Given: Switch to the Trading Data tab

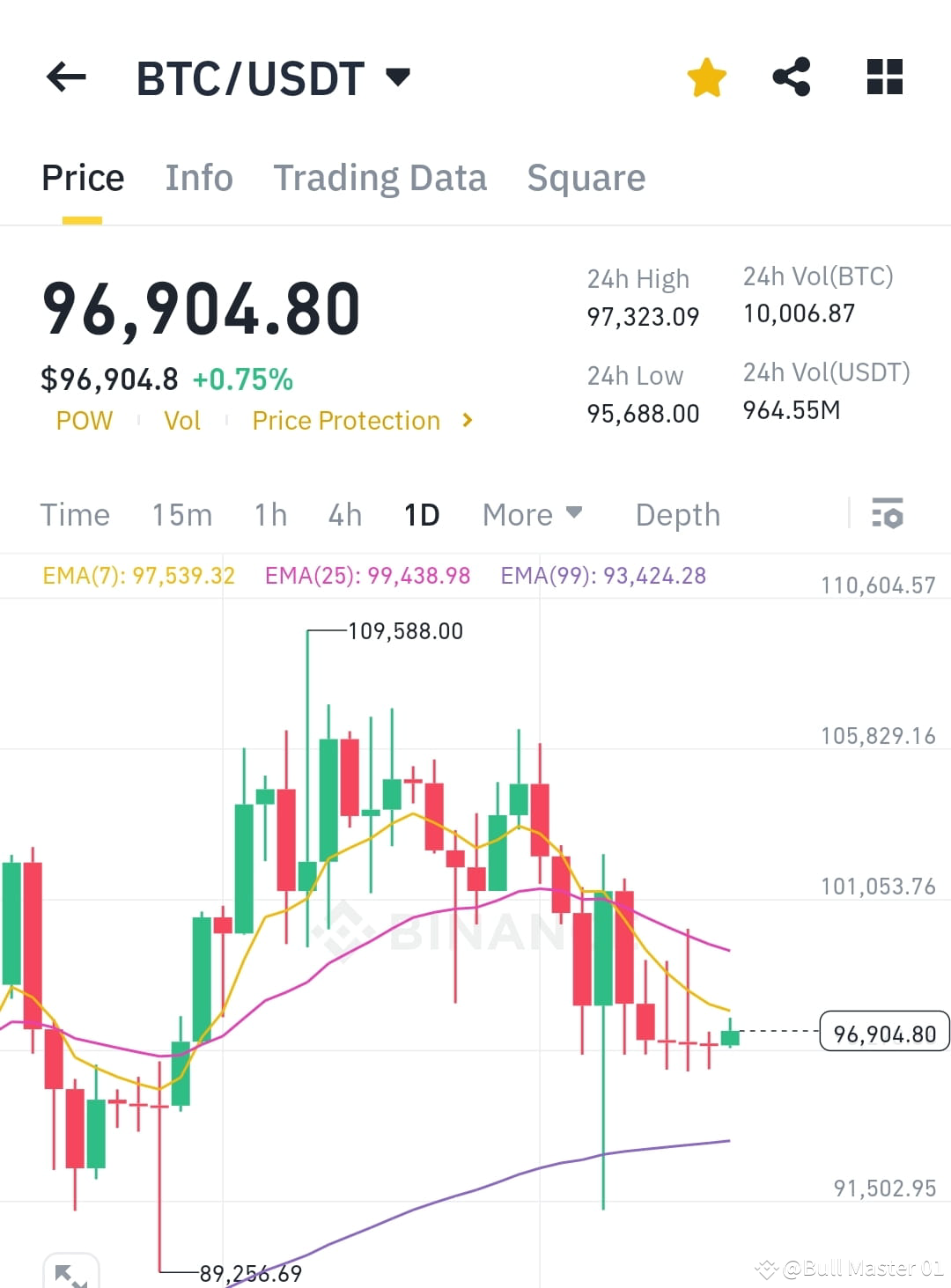Looking at the screenshot, I should click(380, 178).
